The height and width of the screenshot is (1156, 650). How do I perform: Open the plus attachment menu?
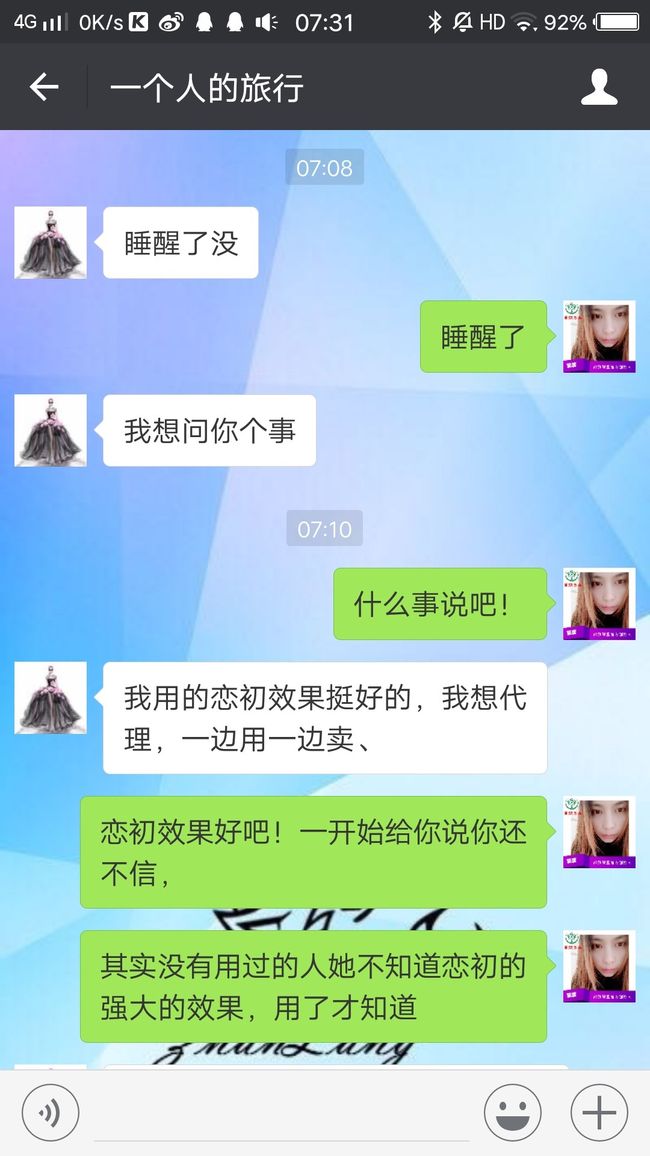click(x=599, y=1113)
